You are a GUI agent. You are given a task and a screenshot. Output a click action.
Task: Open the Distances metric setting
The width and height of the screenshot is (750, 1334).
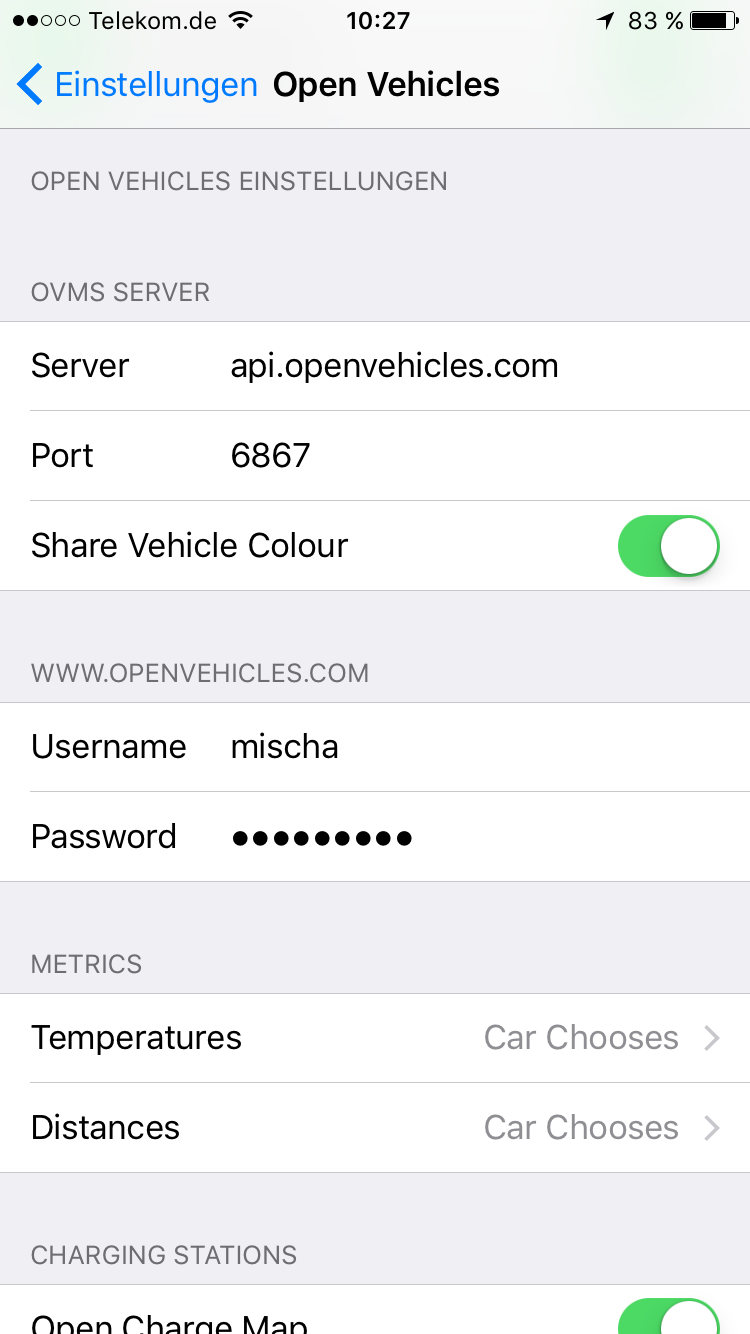tap(375, 1128)
